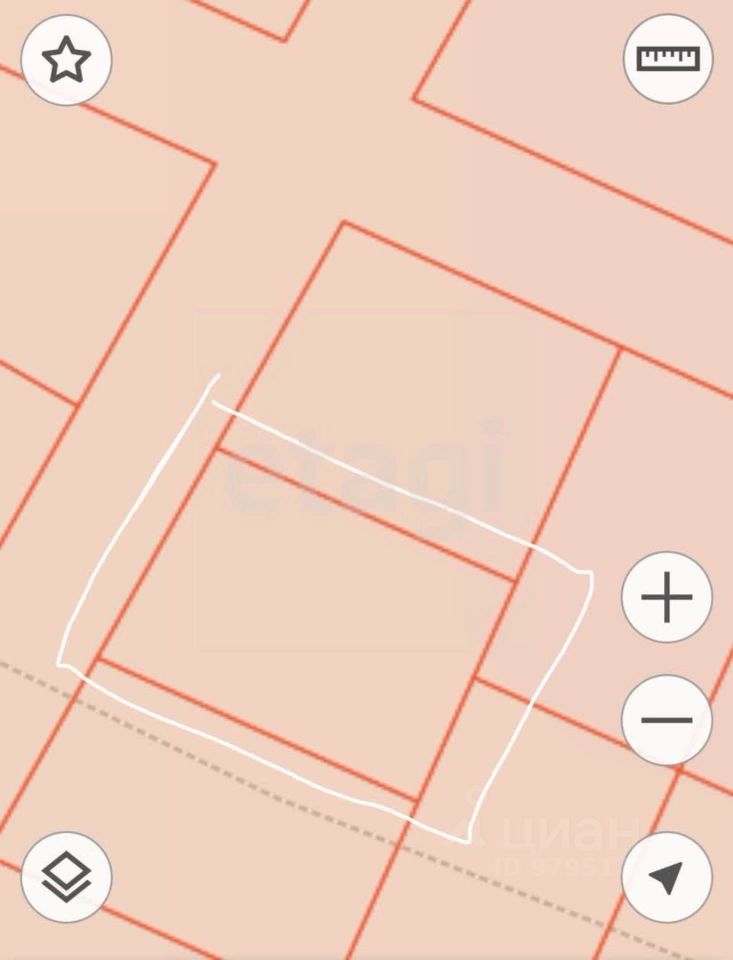Open the map layers selector
Screen dimensions: 733x960
coord(66,877)
